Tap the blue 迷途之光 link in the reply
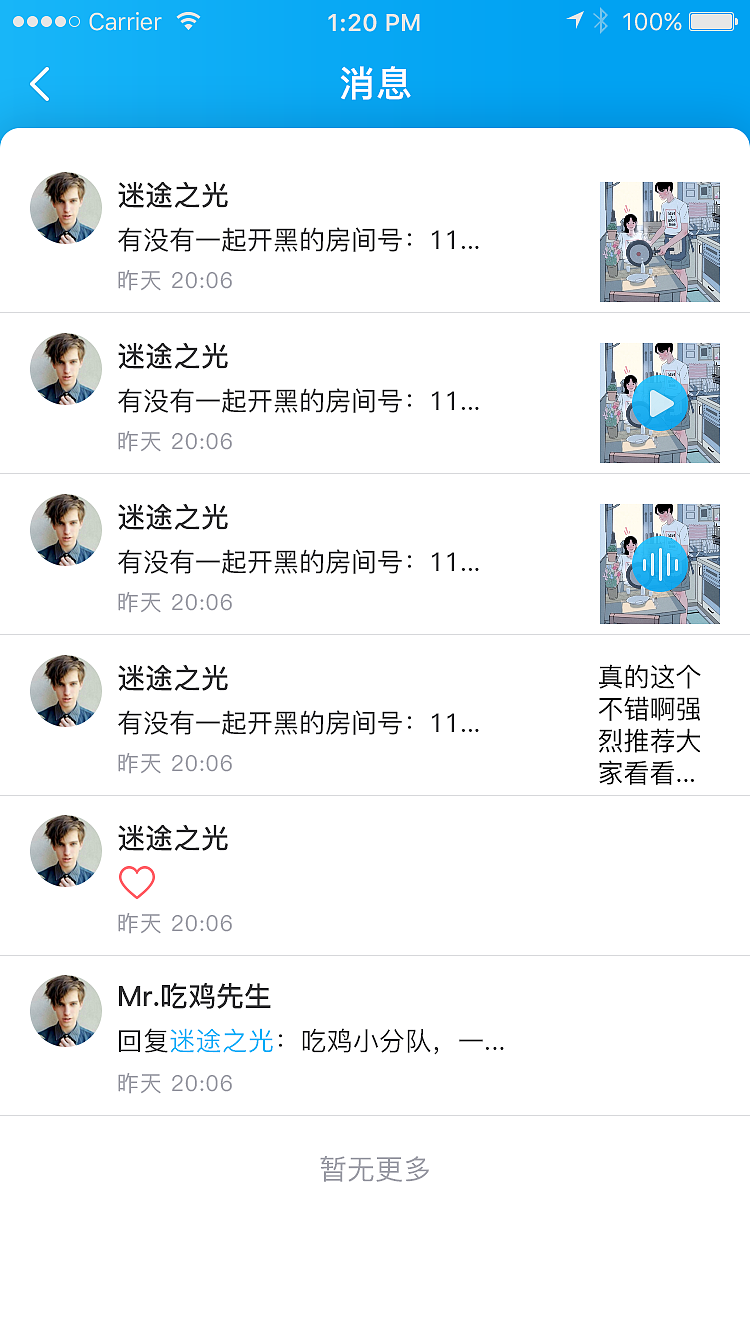 pos(221,1042)
